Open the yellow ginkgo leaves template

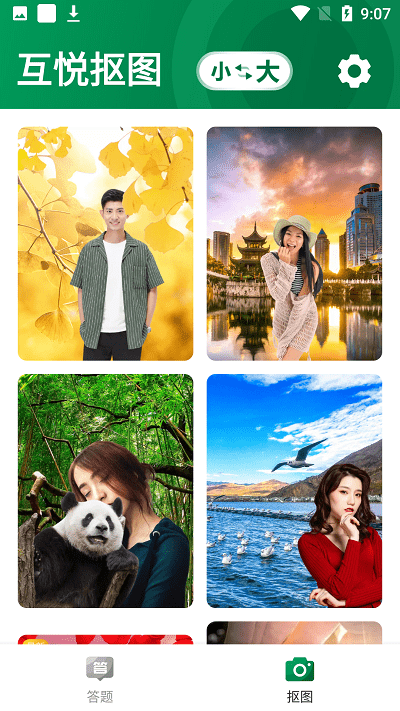106,243
